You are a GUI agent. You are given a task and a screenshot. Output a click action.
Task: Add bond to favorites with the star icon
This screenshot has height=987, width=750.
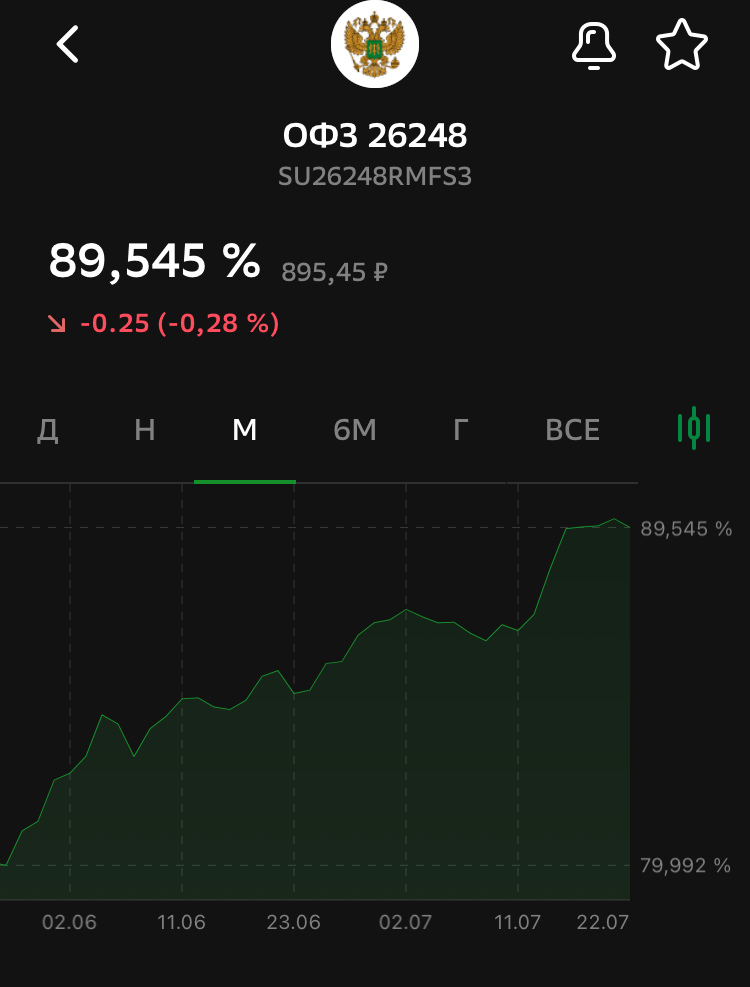(681, 45)
